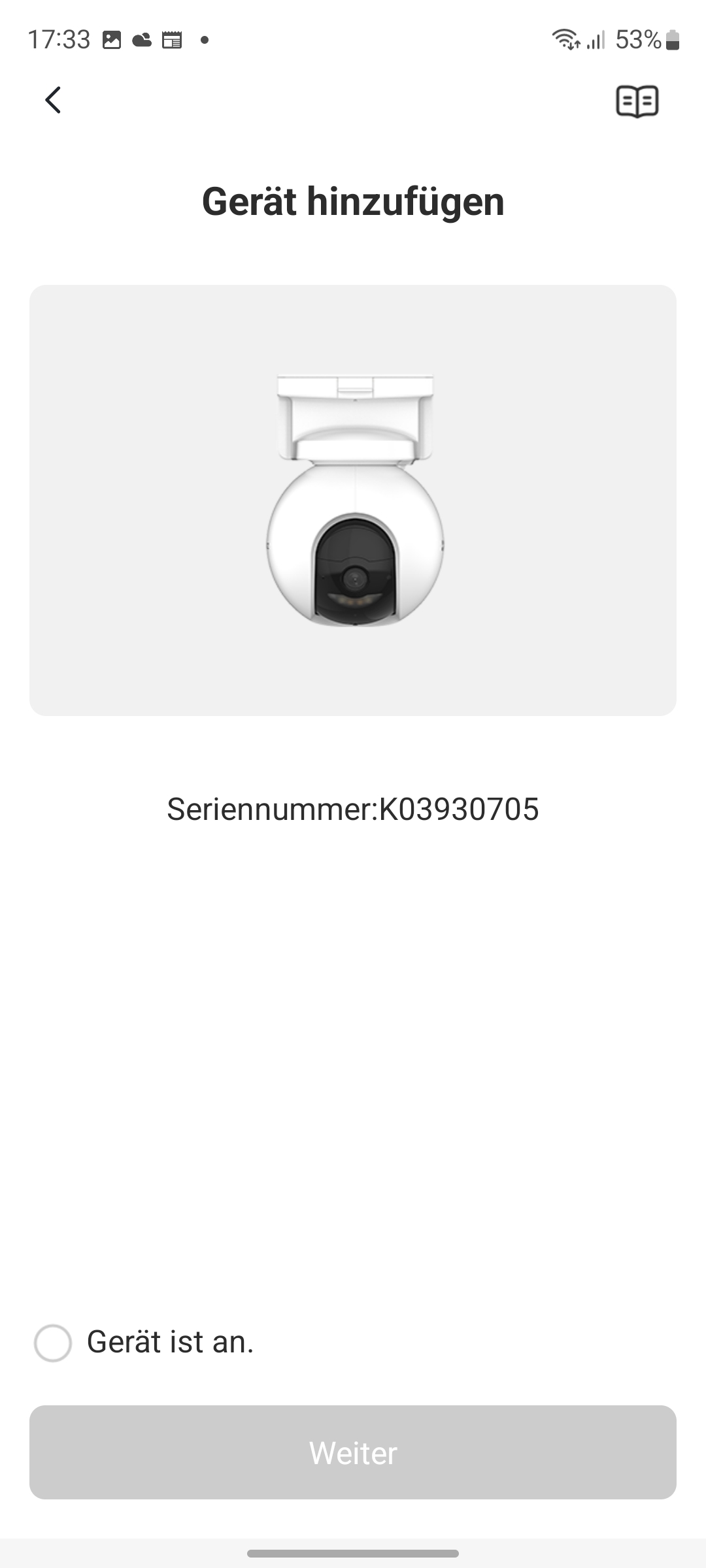Go back with the arrow icon
The height and width of the screenshot is (1568, 706).
(x=53, y=100)
